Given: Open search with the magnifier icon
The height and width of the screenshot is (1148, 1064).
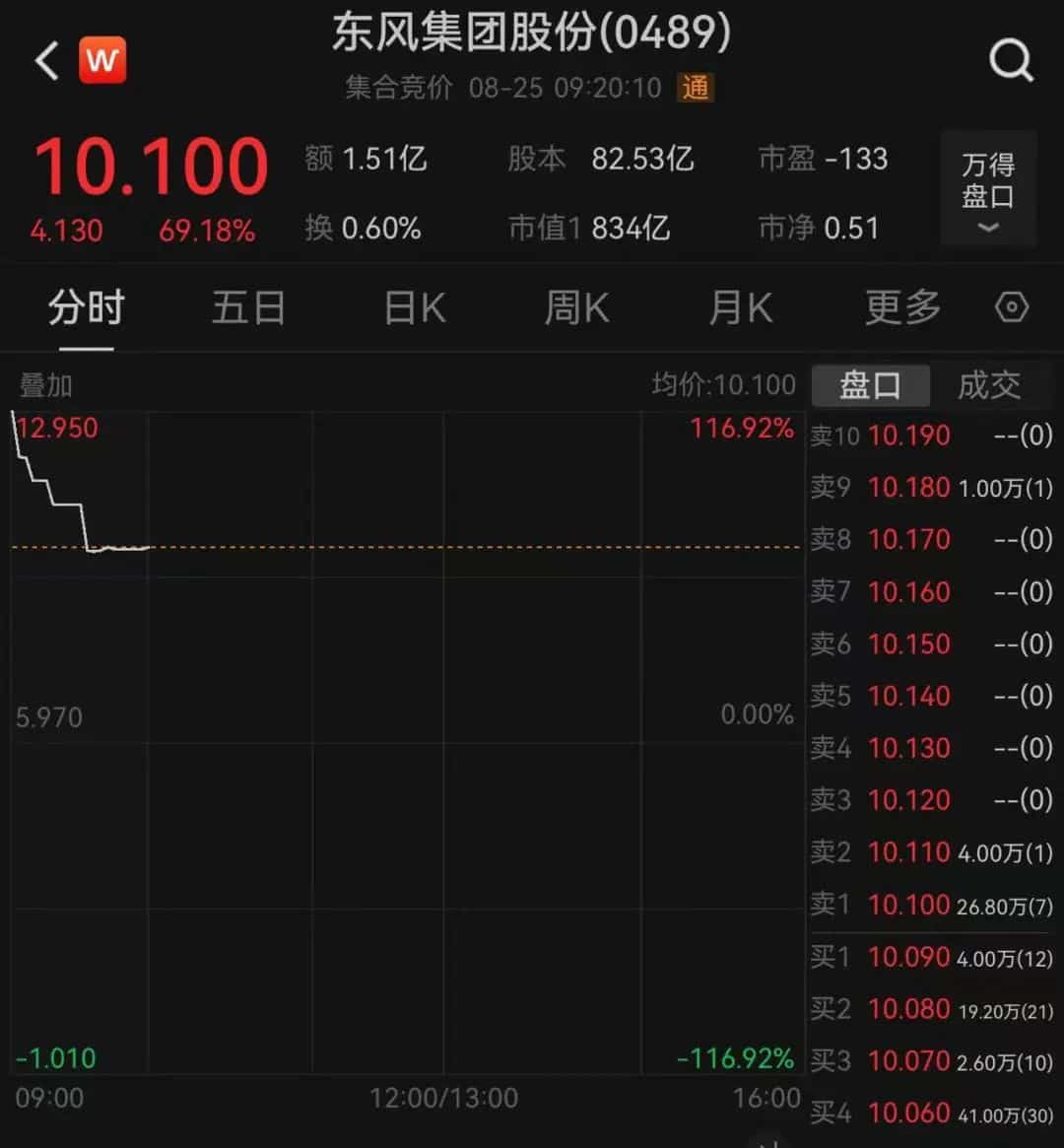Looking at the screenshot, I should pyautogui.click(x=1011, y=59).
